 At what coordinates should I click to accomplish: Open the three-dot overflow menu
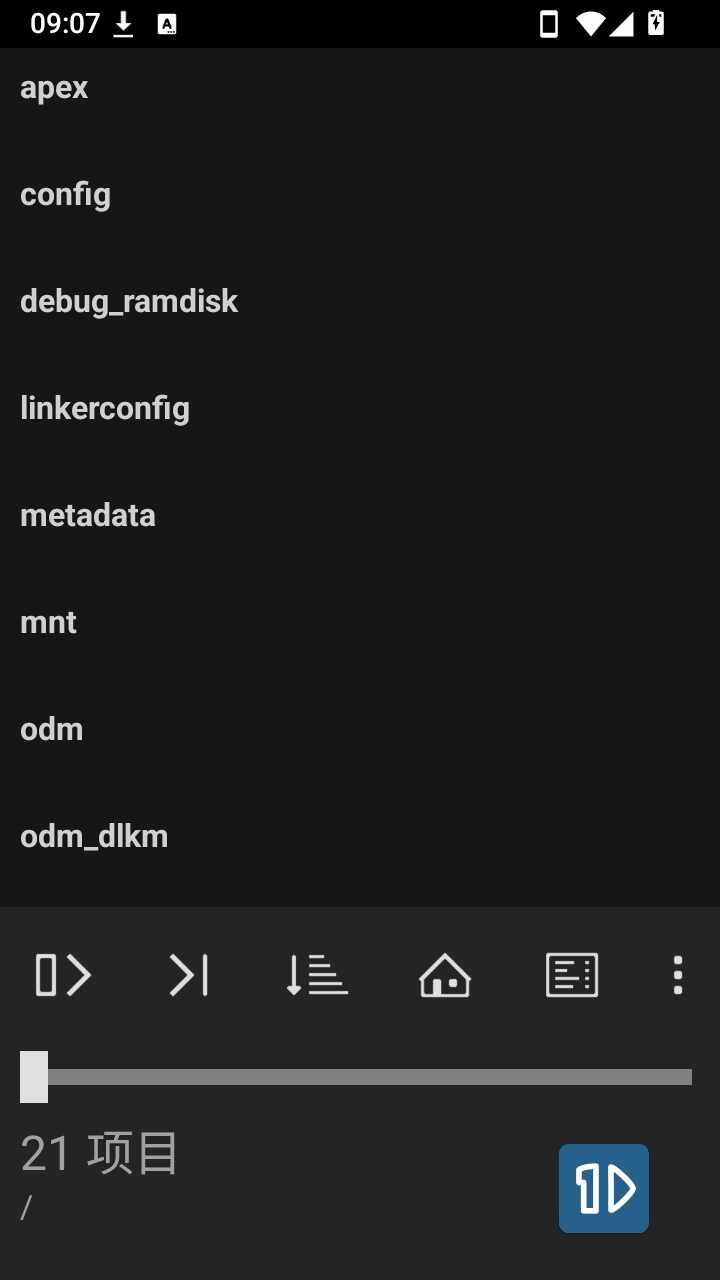click(x=678, y=975)
